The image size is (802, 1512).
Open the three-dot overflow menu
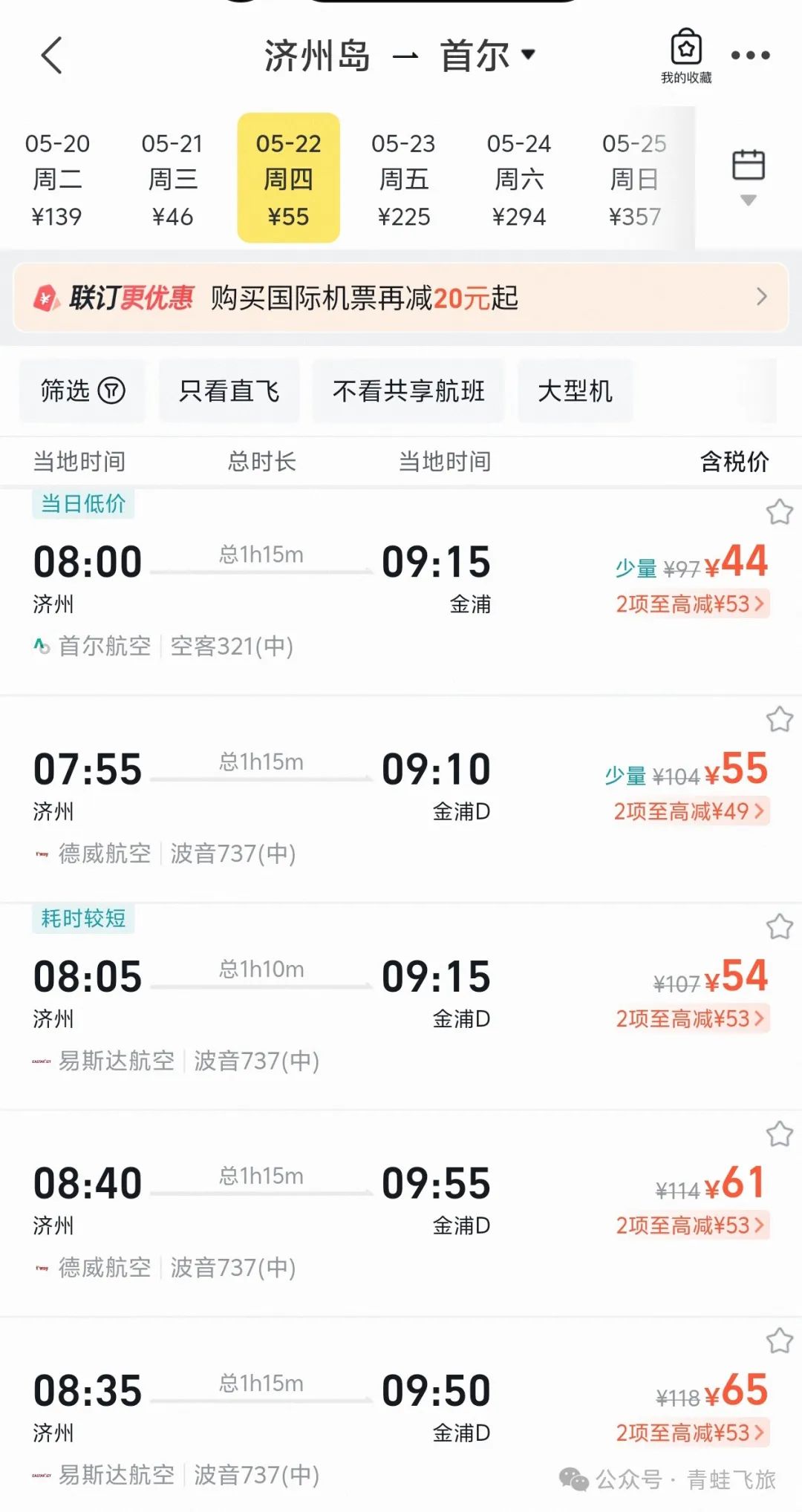(750, 55)
